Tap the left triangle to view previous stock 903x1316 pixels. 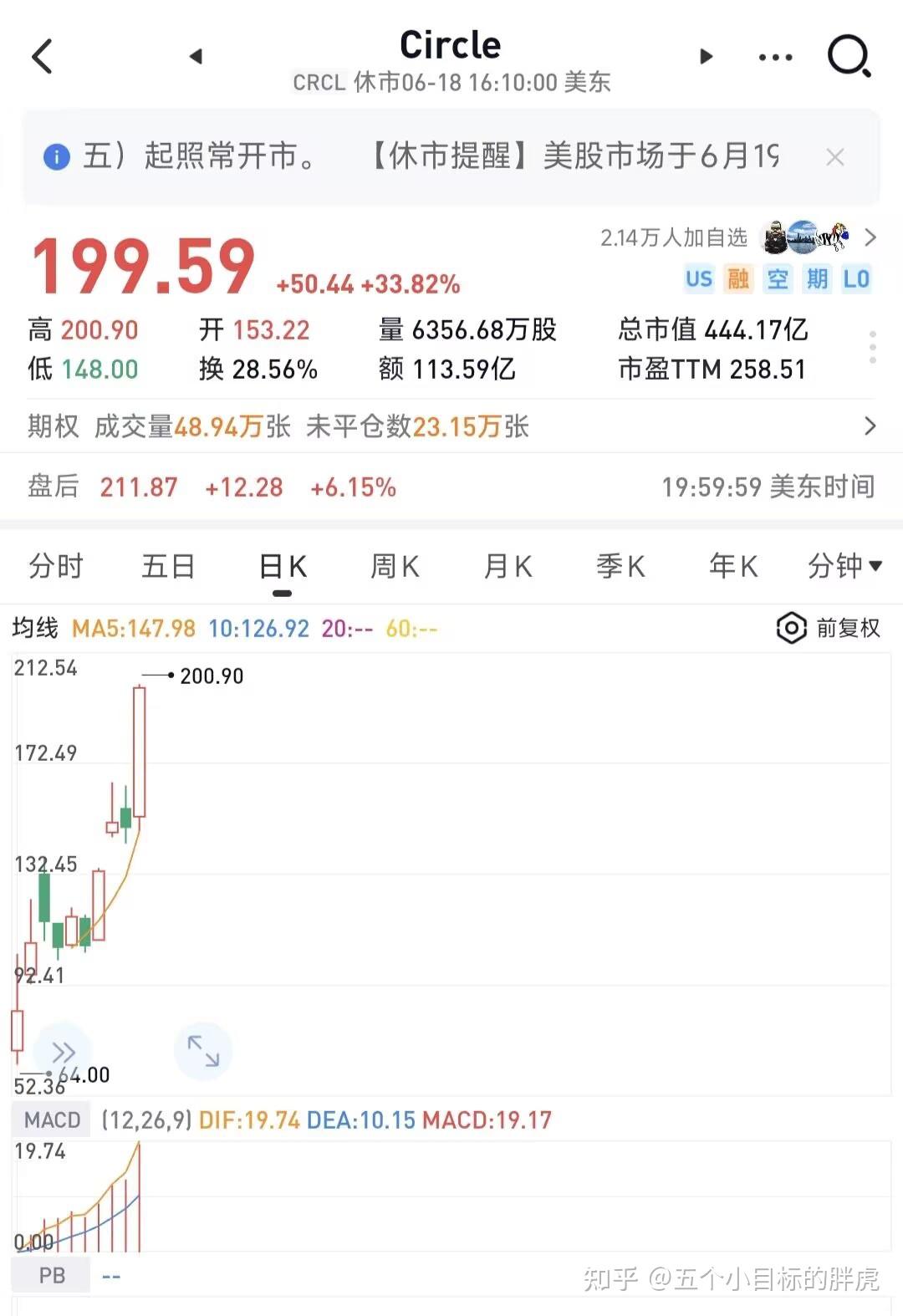(x=195, y=56)
